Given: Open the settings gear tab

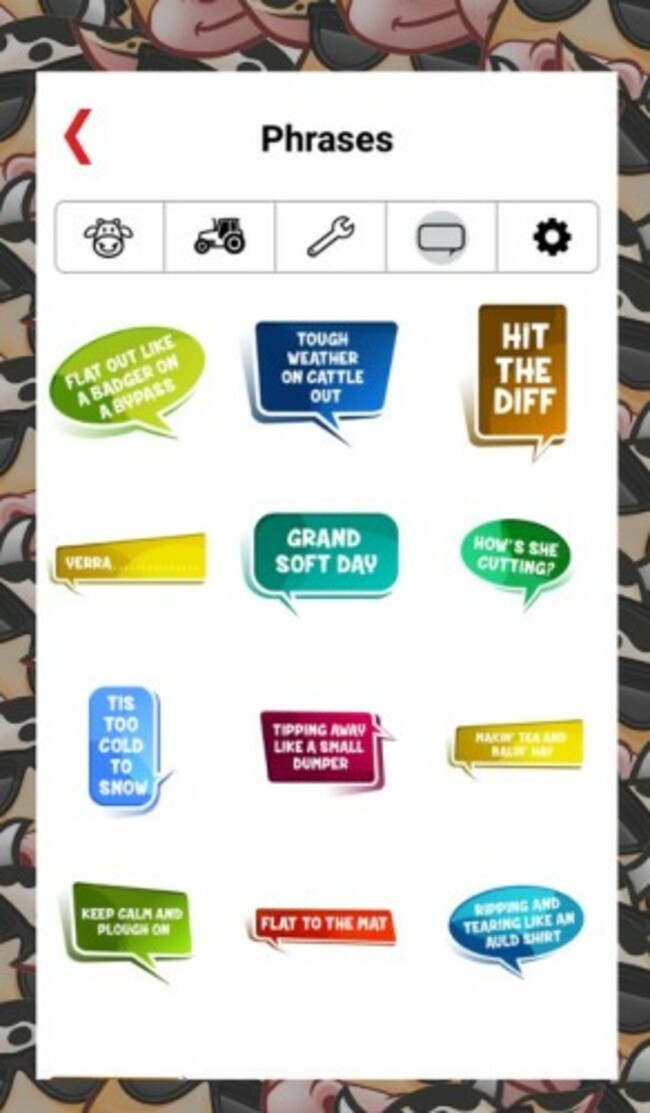Looking at the screenshot, I should click(x=551, y=237).
